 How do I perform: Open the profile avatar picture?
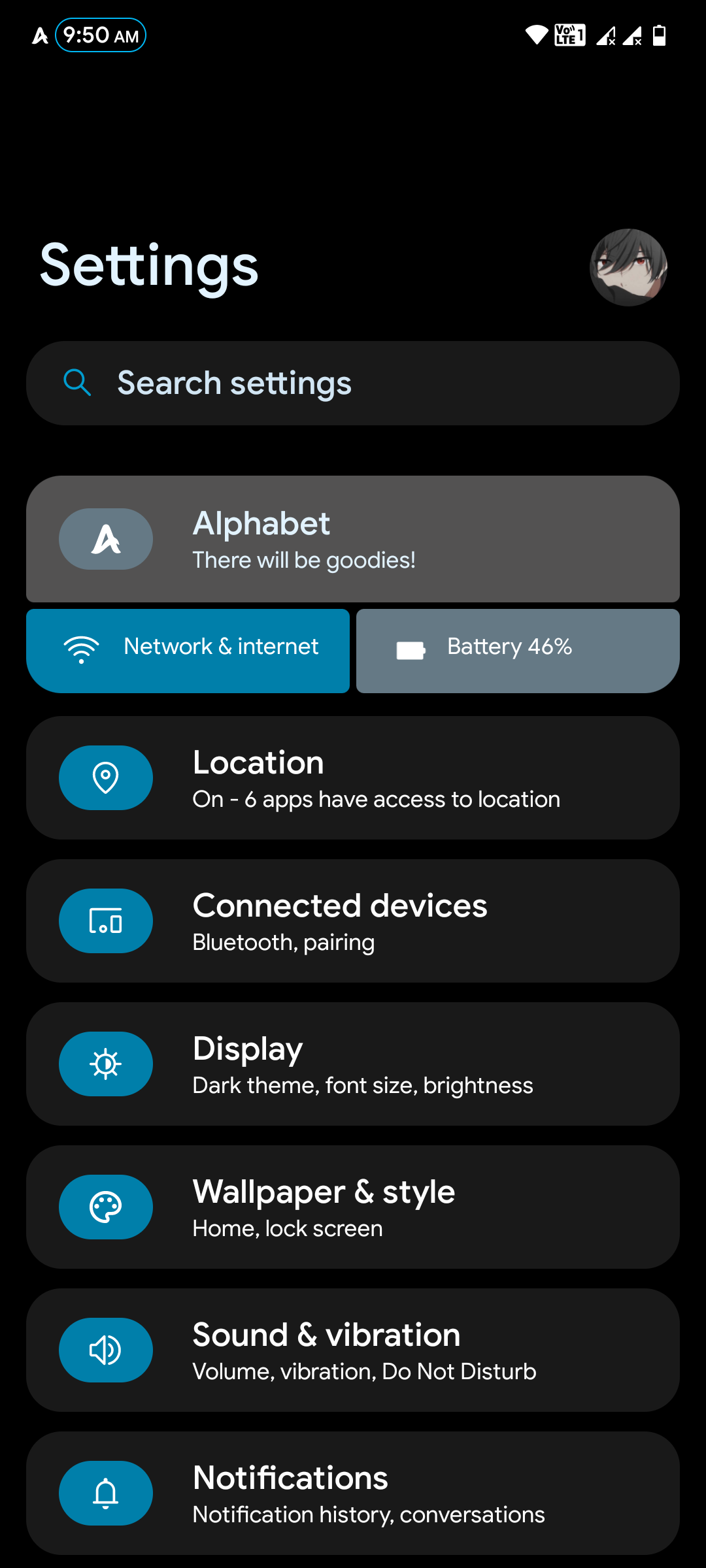[x=628, y=267]
